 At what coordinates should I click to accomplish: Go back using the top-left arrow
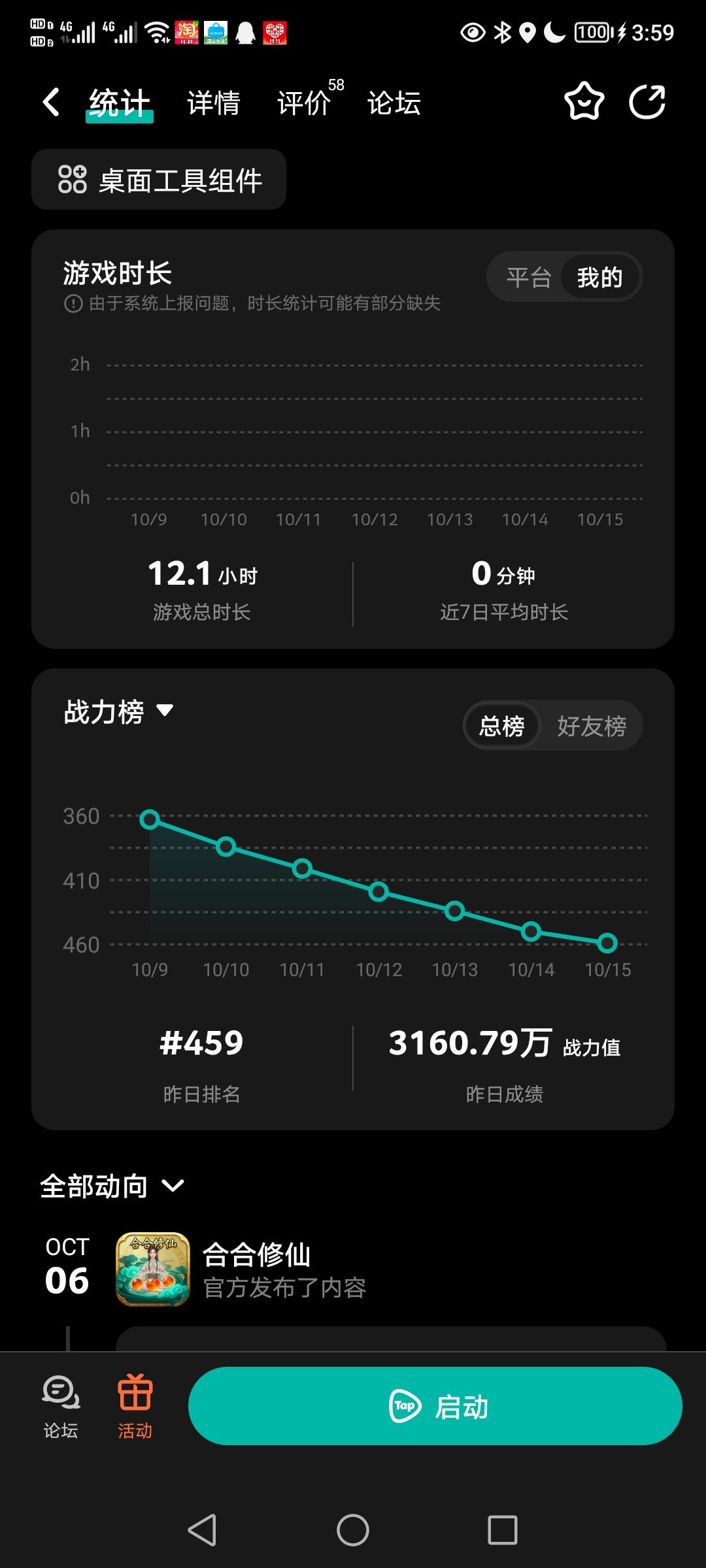click(51, 103)
